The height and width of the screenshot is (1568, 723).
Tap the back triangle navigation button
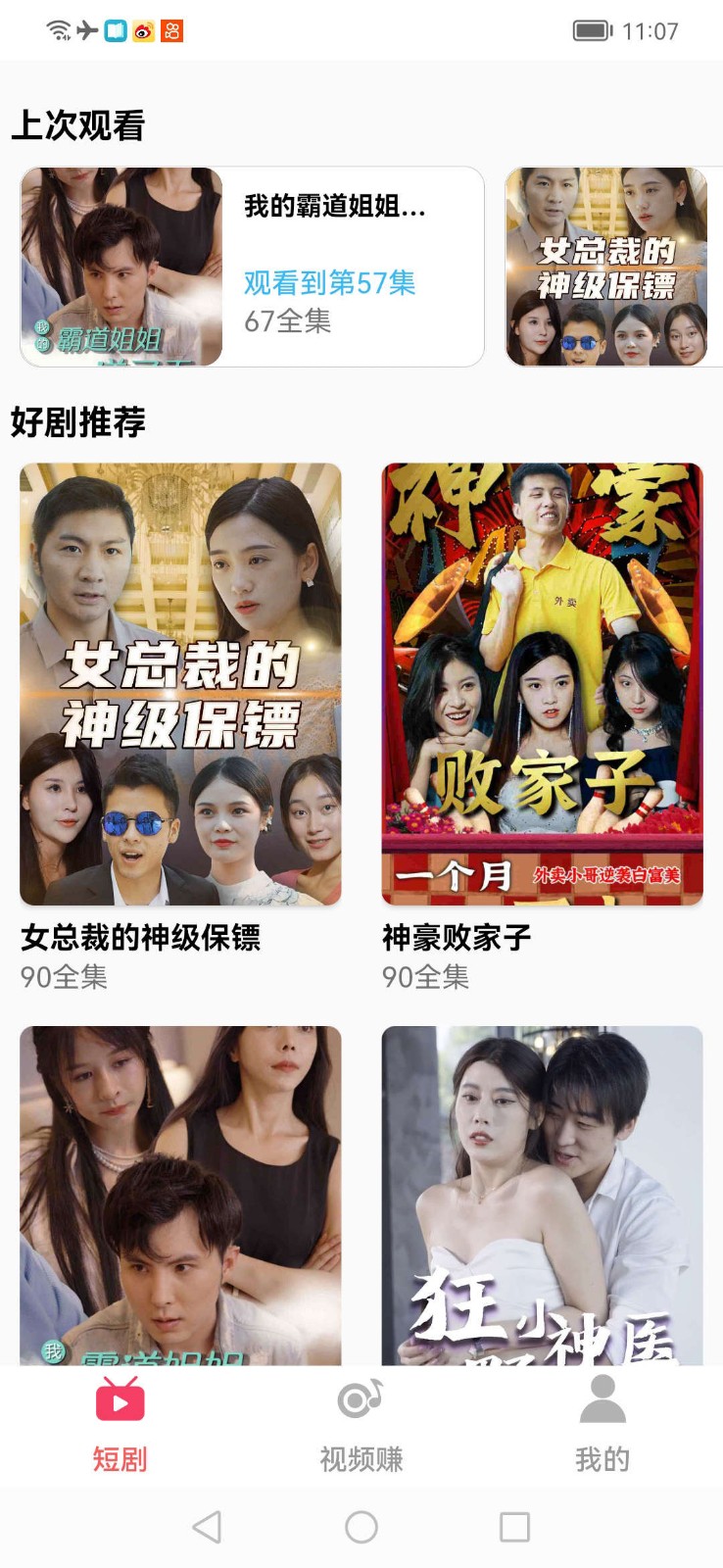click(207, 1526)
